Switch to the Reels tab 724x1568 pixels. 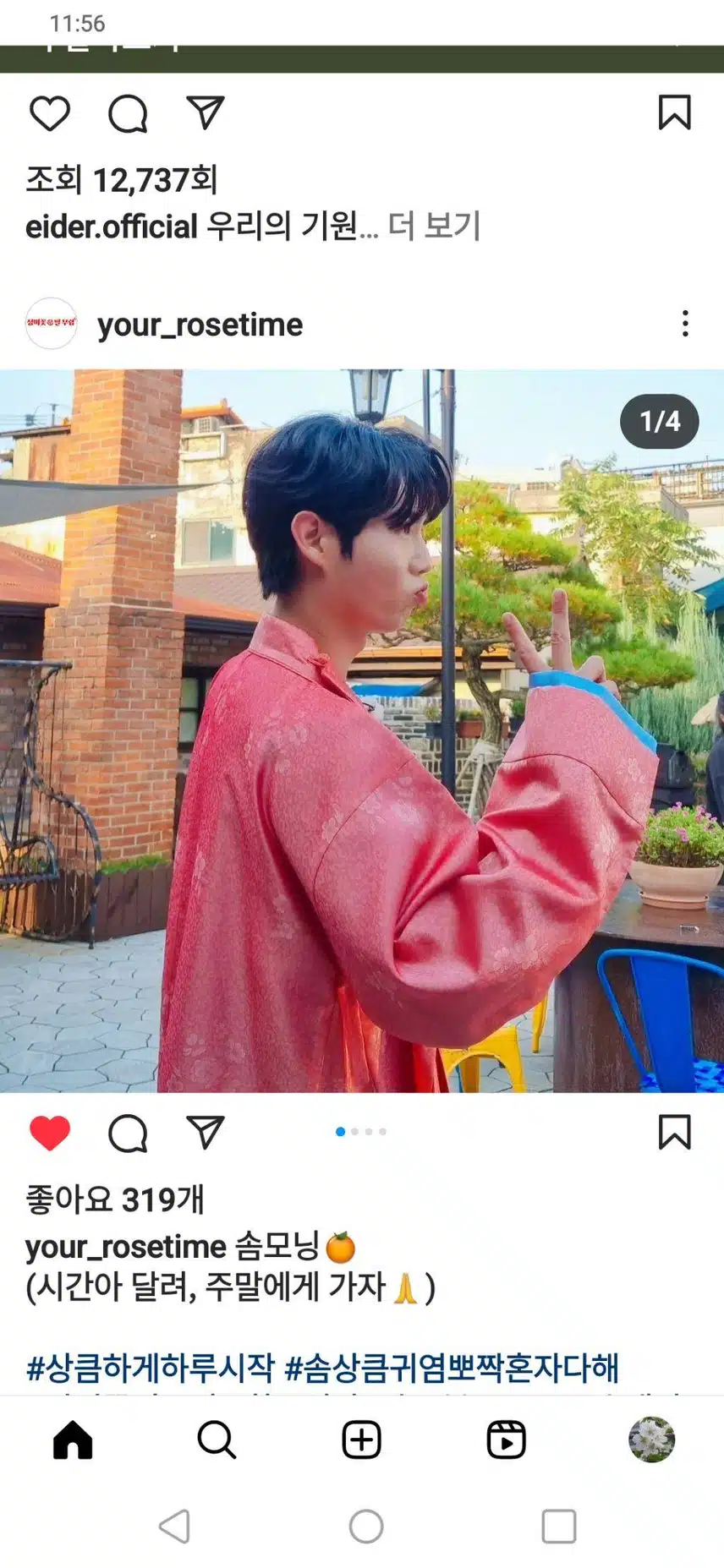pyautogui.click(x=506, y=1440)
